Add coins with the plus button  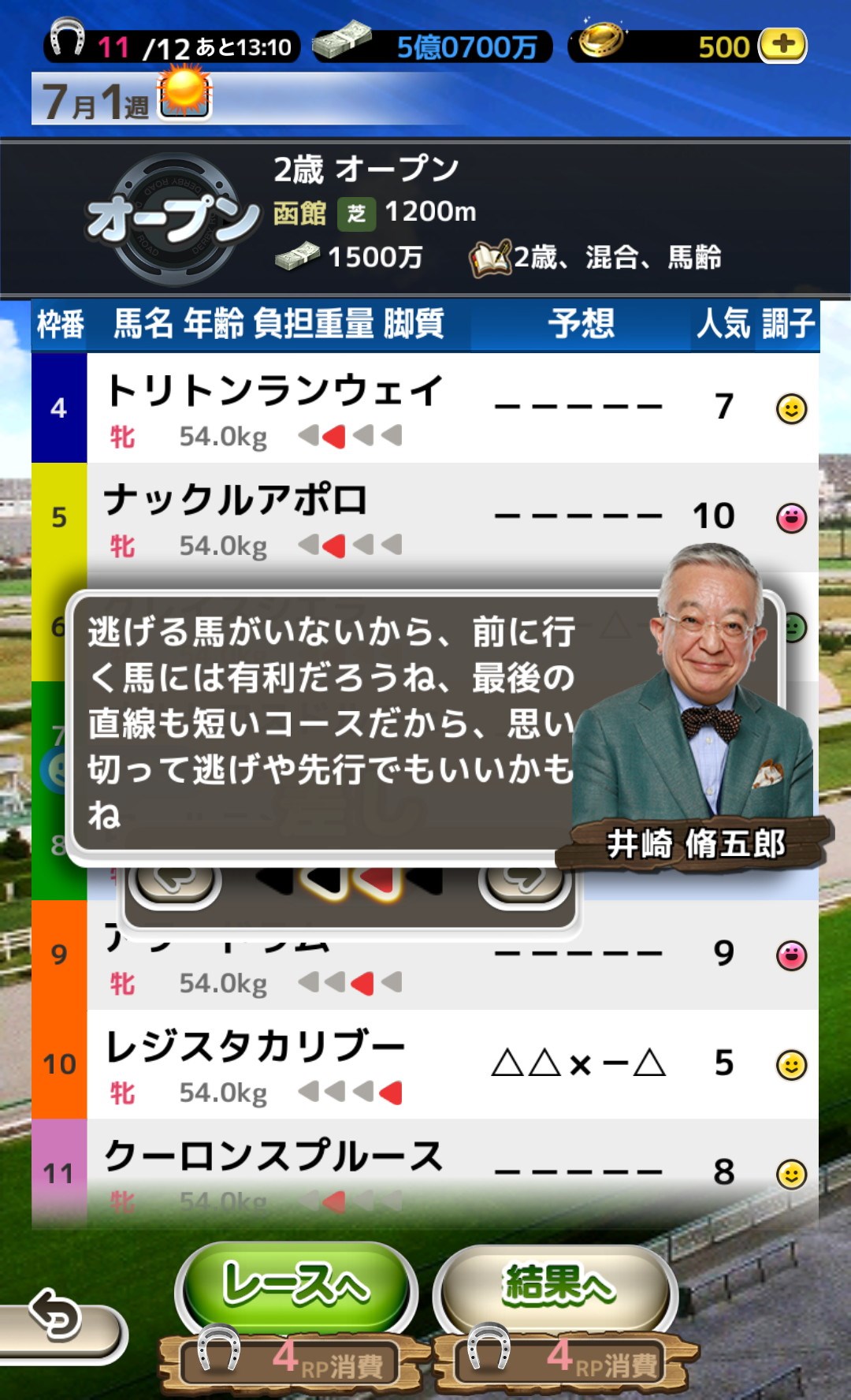(782, 45)
